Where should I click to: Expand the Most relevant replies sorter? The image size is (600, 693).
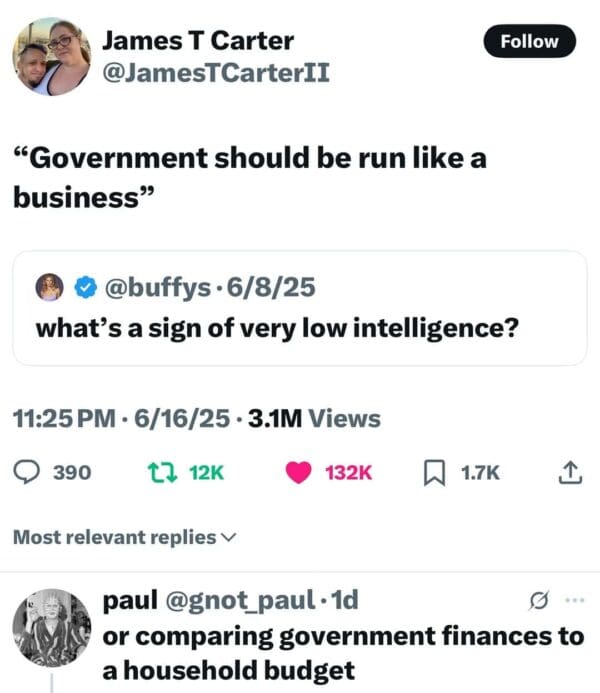124,537
